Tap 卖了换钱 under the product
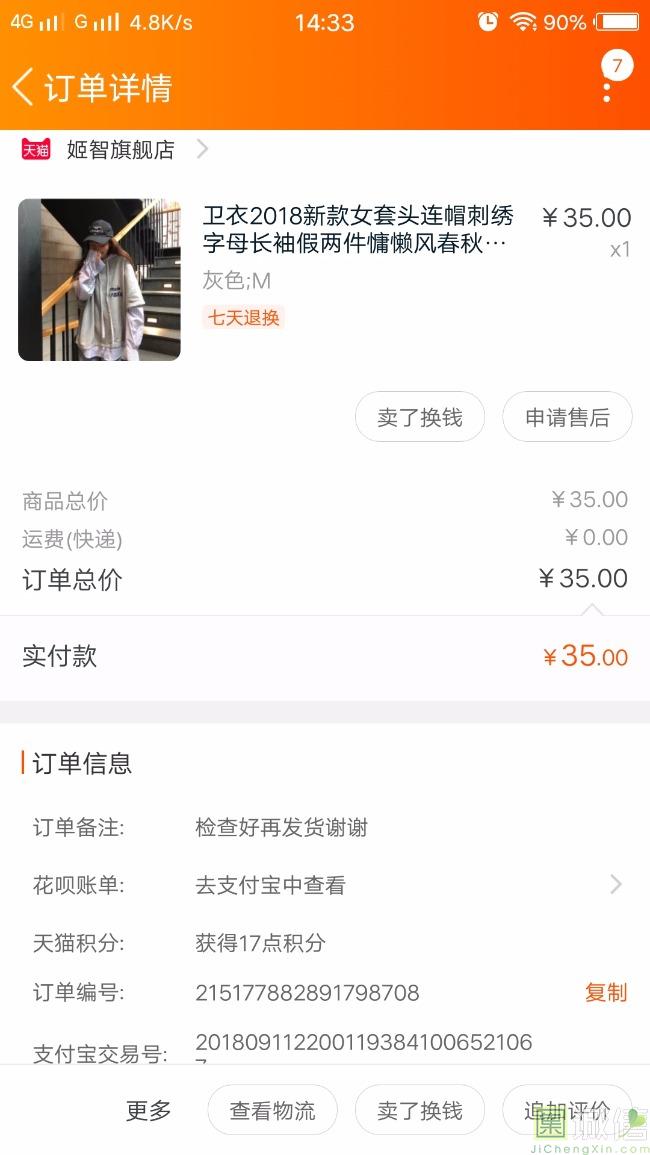This screenshot has height=1155, width=650. tap(420, 417)
